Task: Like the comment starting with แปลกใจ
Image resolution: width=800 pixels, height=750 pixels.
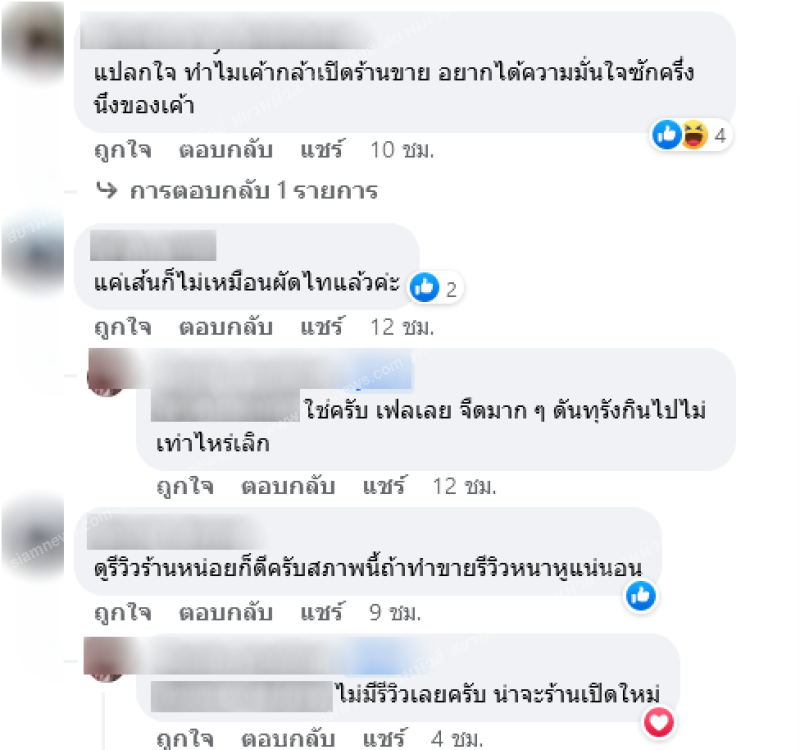Action: [123, 152]
